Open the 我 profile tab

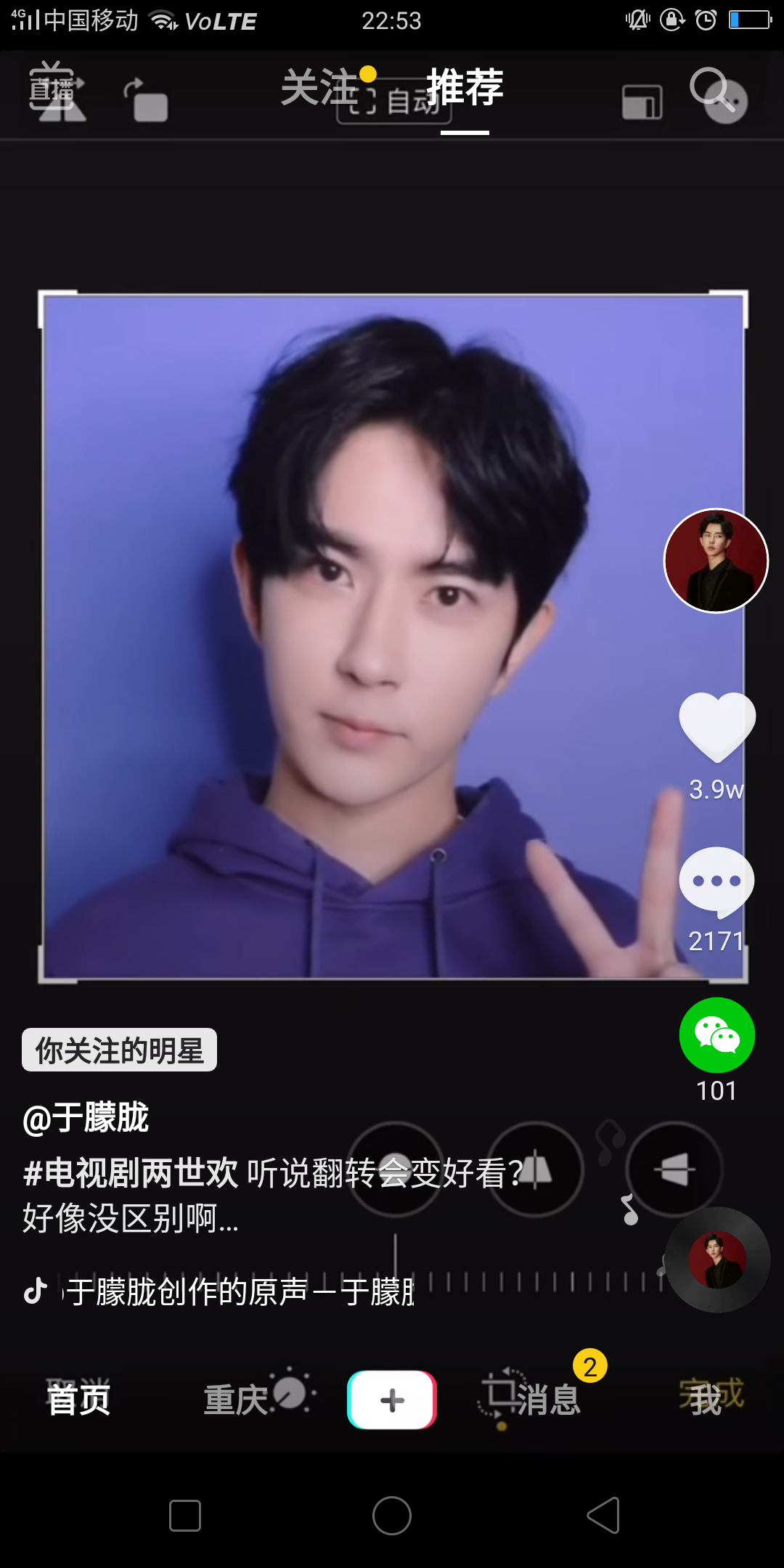point(706,1400)
